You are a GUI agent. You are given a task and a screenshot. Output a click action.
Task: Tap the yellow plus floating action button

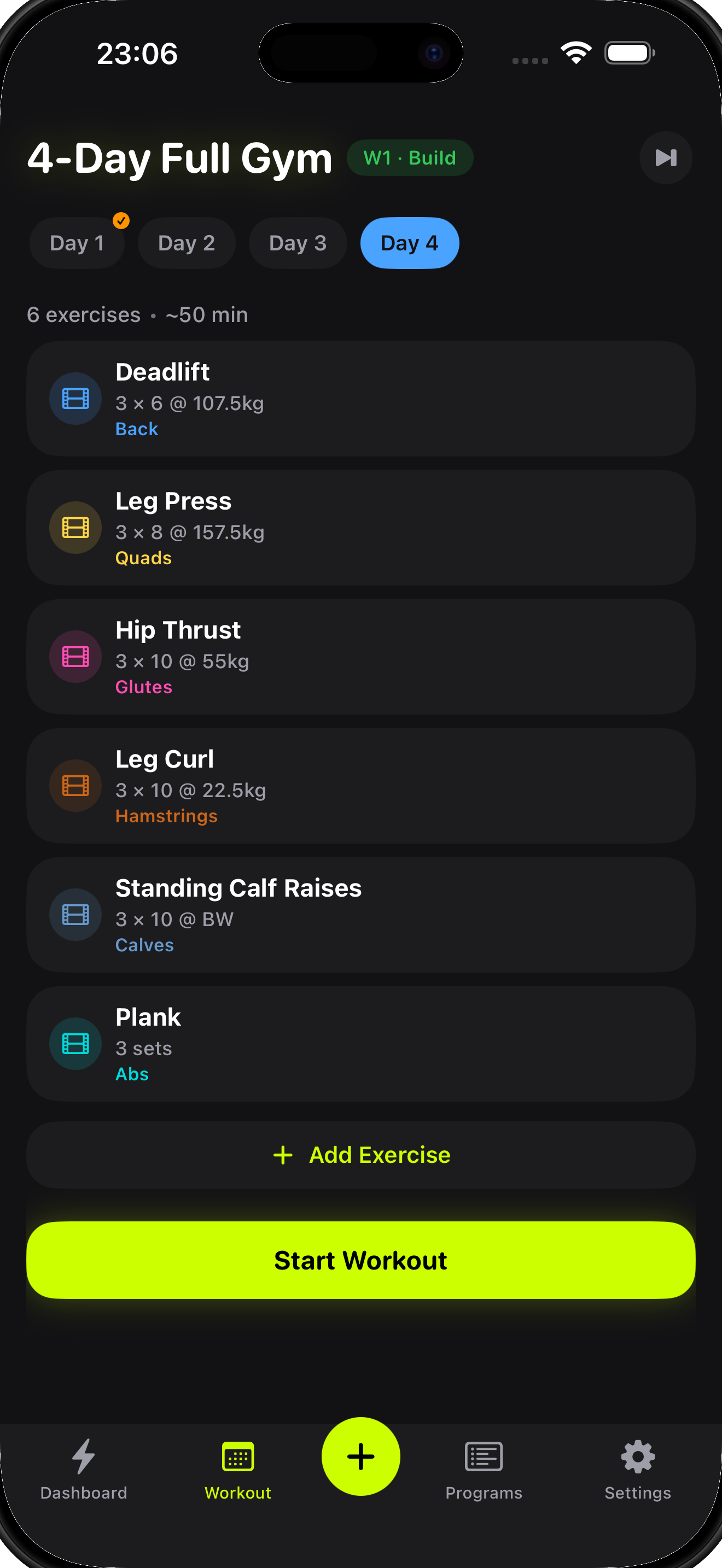360,1457
